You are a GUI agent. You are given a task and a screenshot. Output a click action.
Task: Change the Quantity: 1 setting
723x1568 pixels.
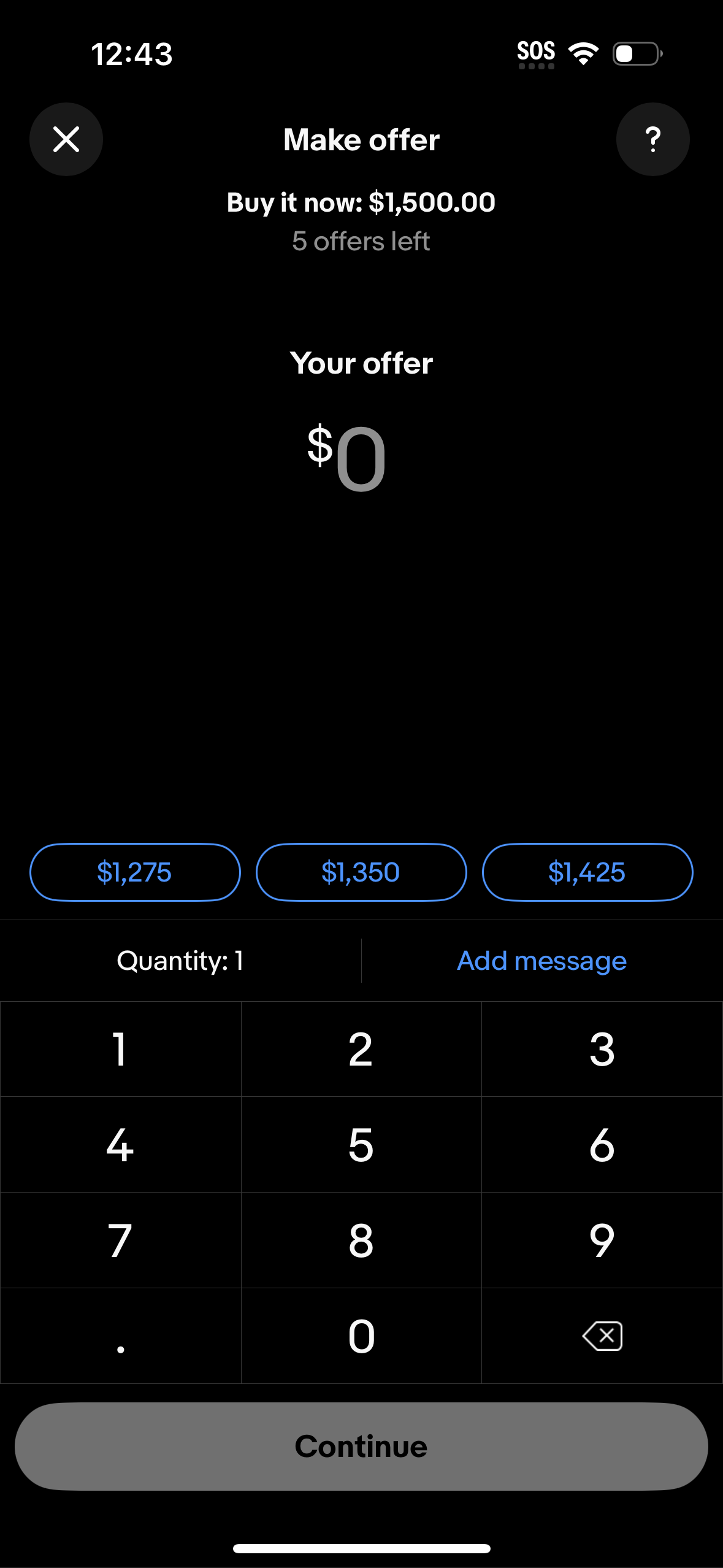coord(181,961)
